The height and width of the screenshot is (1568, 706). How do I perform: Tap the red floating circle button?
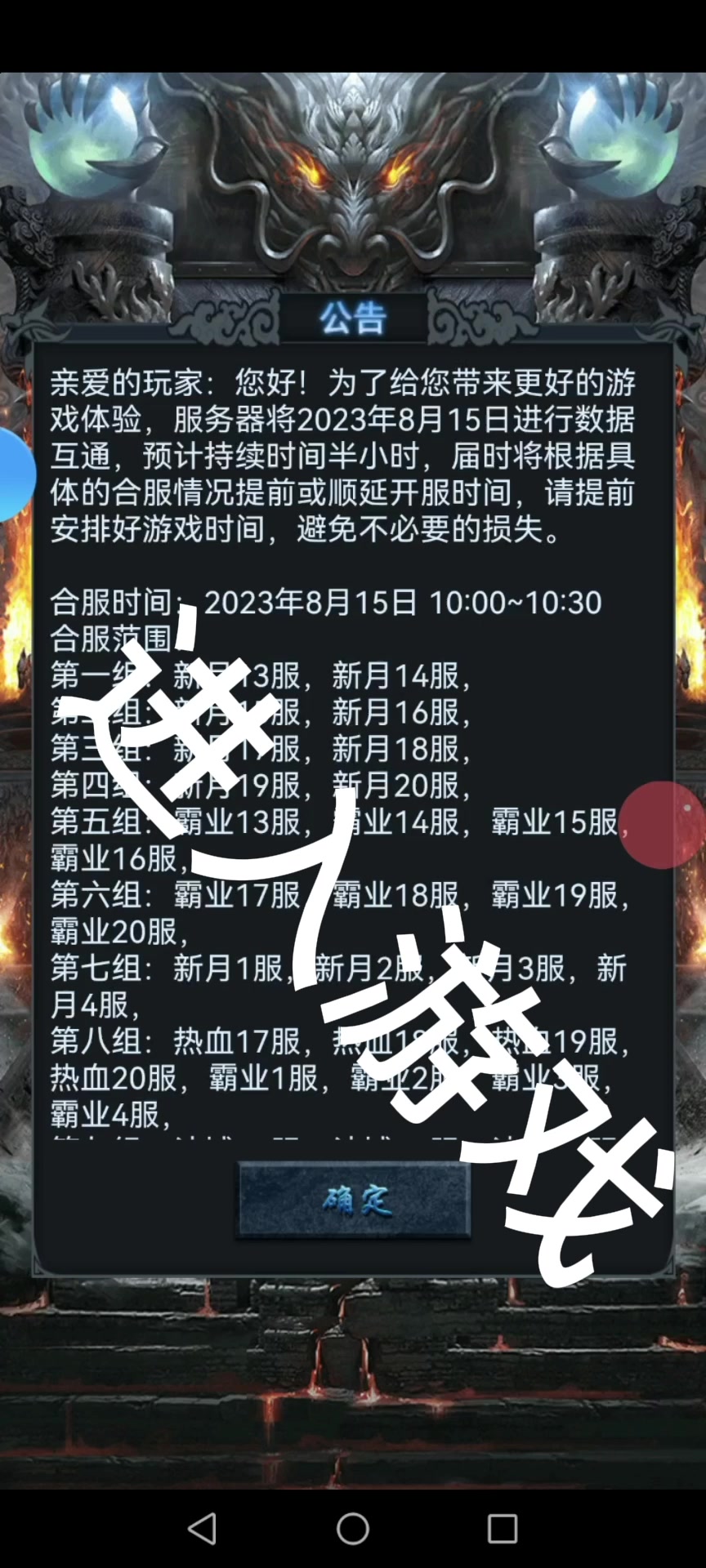click(662, 825)
